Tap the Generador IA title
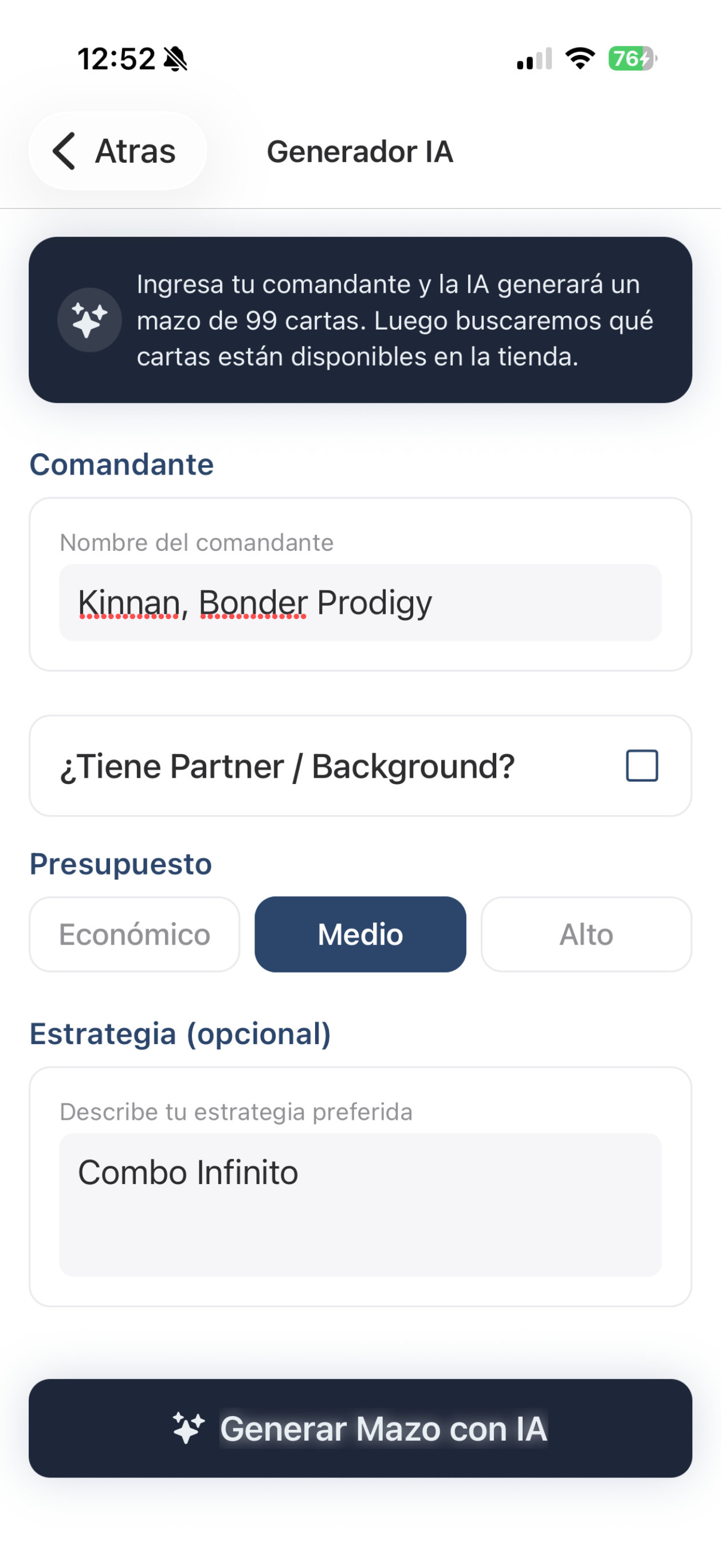This screenshot has width=722, height=1568. [361, 152]
